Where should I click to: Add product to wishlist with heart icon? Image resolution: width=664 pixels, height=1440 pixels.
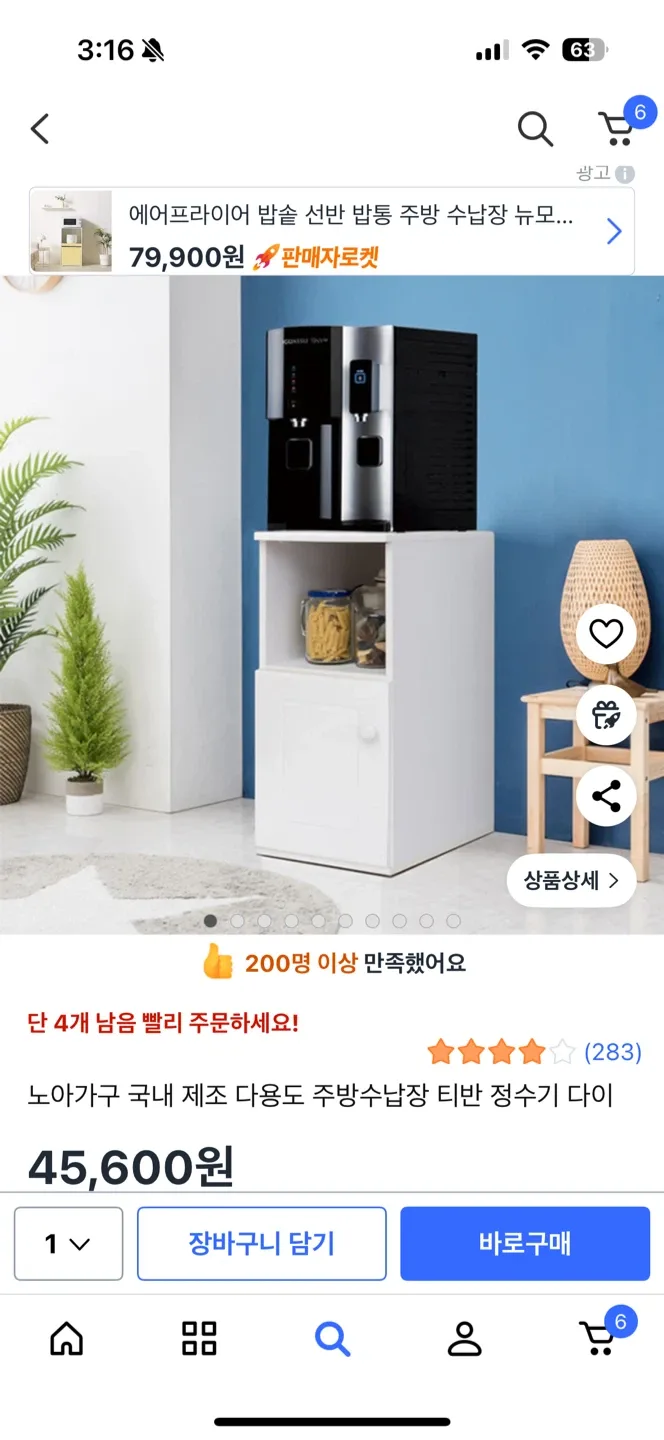606,634
